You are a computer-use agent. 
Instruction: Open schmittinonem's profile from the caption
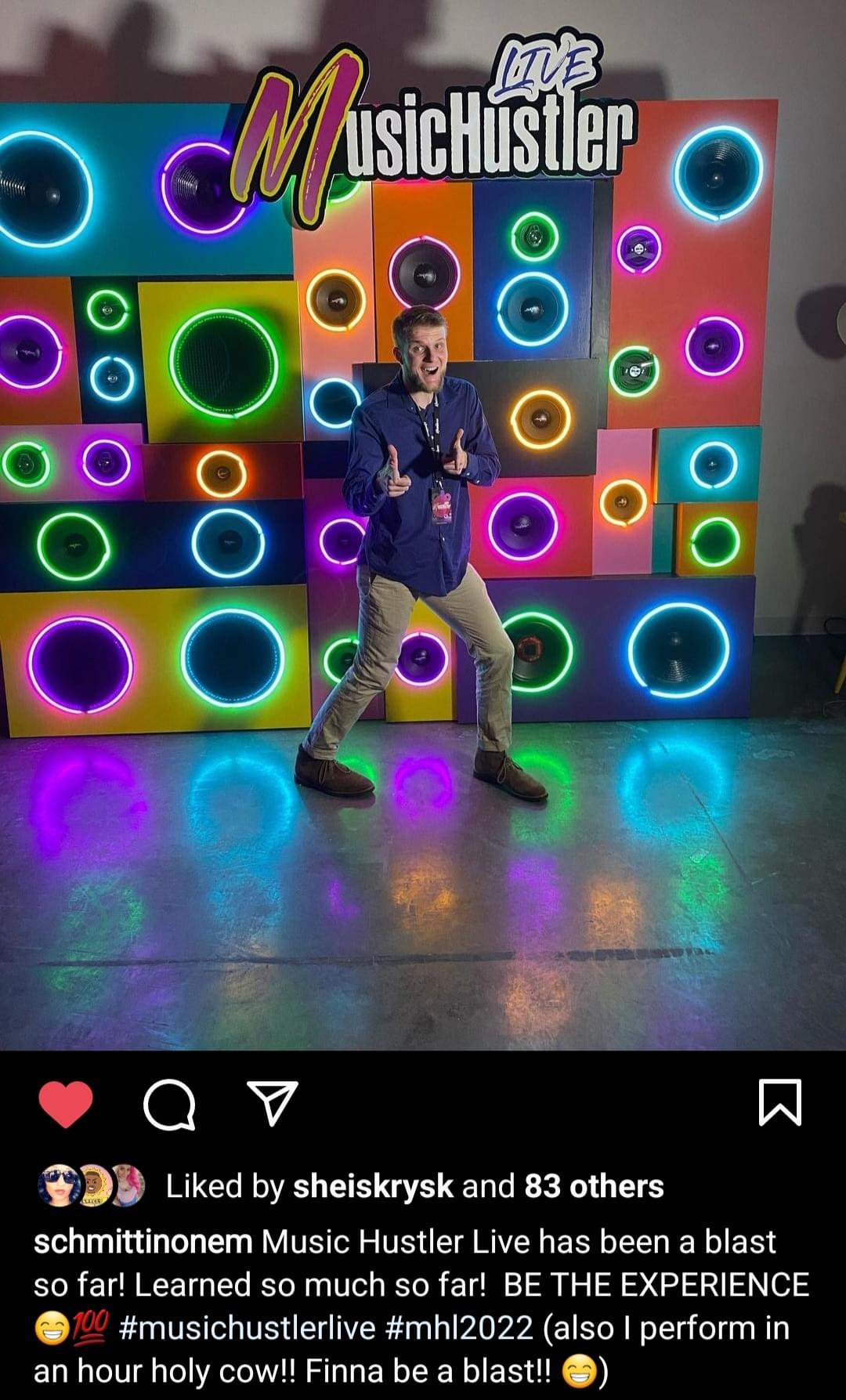[x=143, y=1242]
